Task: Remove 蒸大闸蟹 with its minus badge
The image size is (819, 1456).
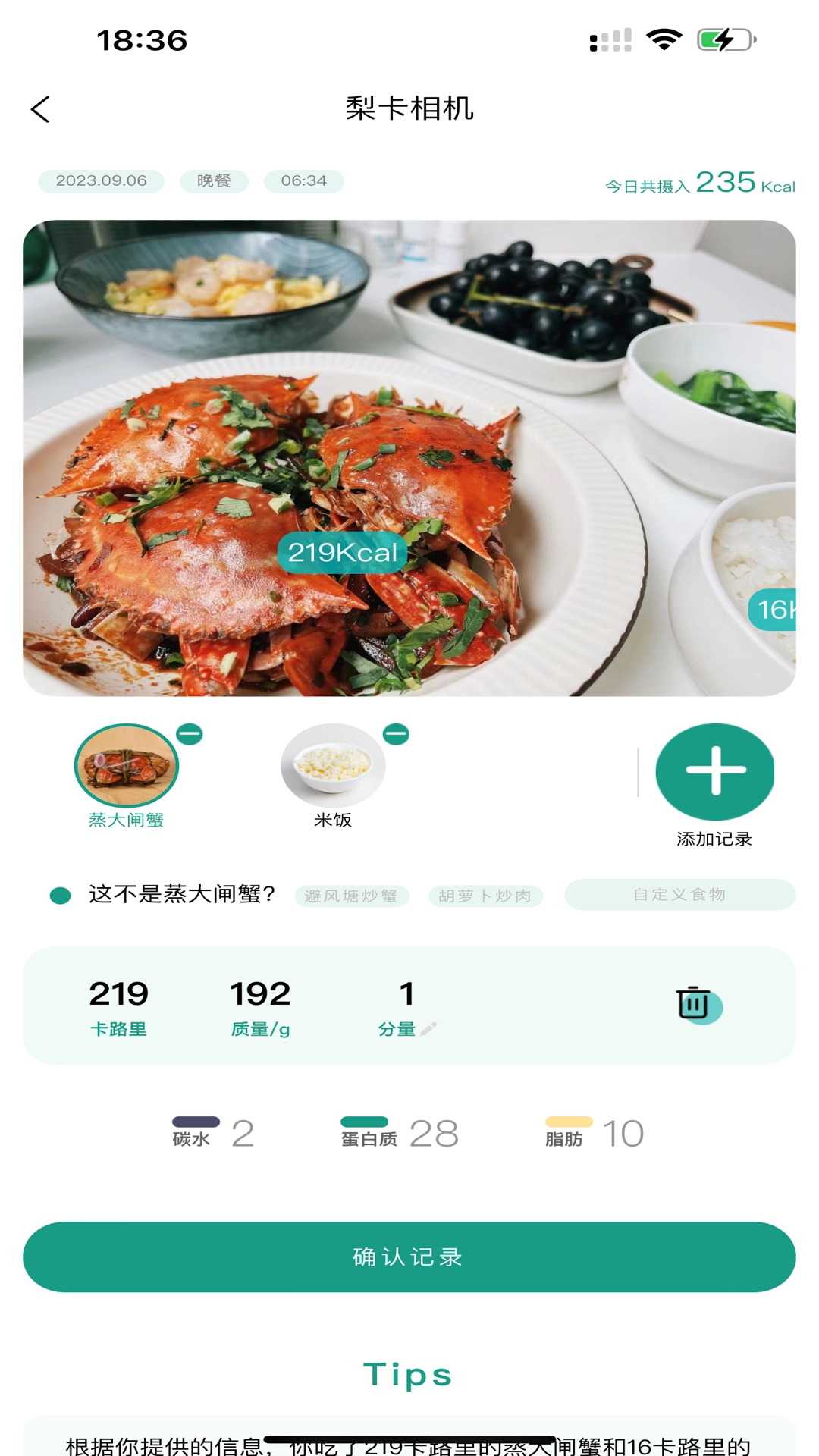Action: 190,734
